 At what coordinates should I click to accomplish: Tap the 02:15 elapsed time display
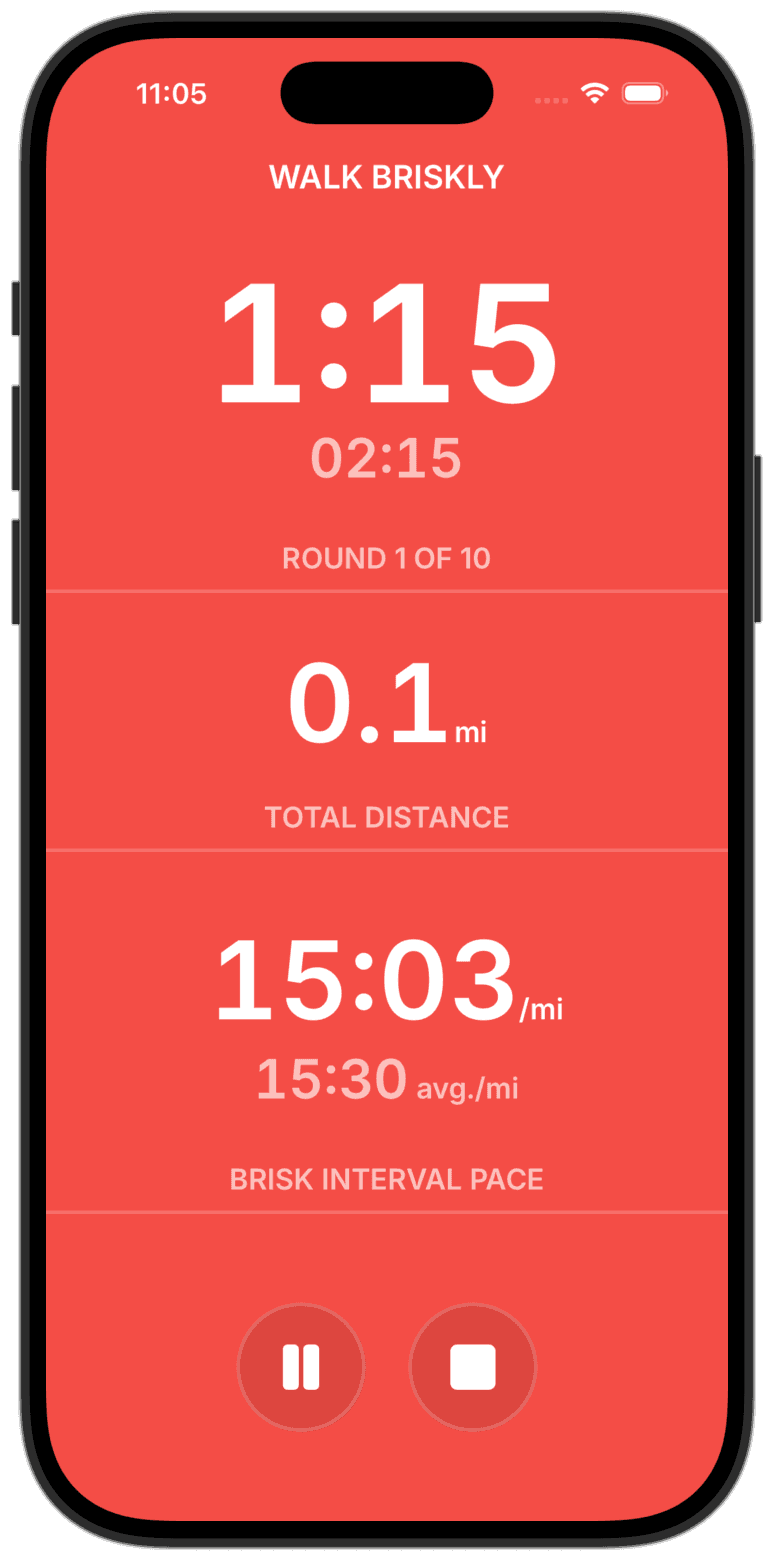pos(386,457)
